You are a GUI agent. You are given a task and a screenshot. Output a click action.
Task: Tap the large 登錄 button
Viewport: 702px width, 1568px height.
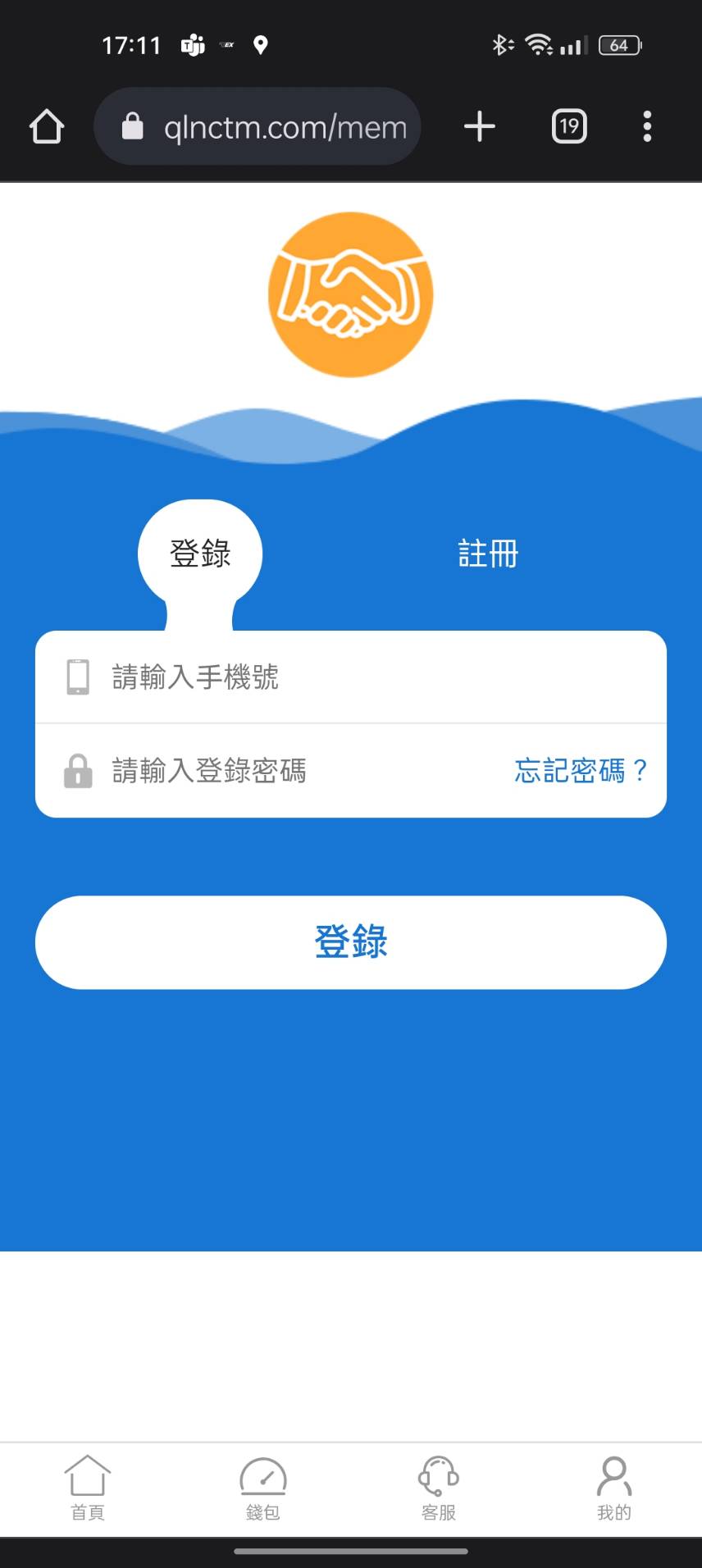click(351, 942)
